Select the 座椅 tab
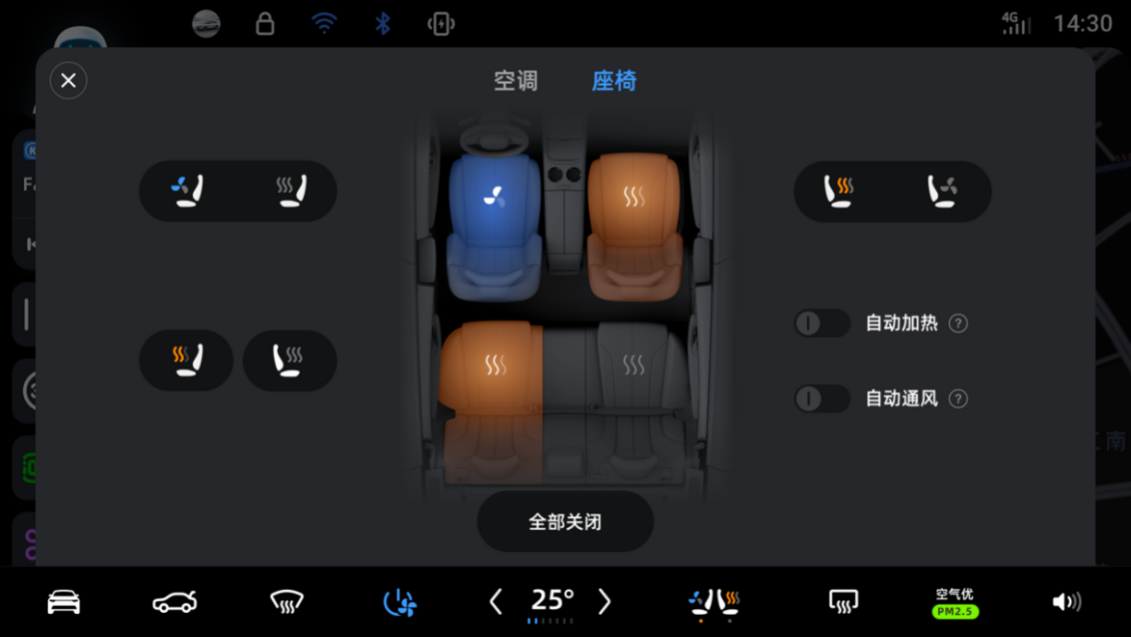The image size is (1131, 637). coord(614,81)
